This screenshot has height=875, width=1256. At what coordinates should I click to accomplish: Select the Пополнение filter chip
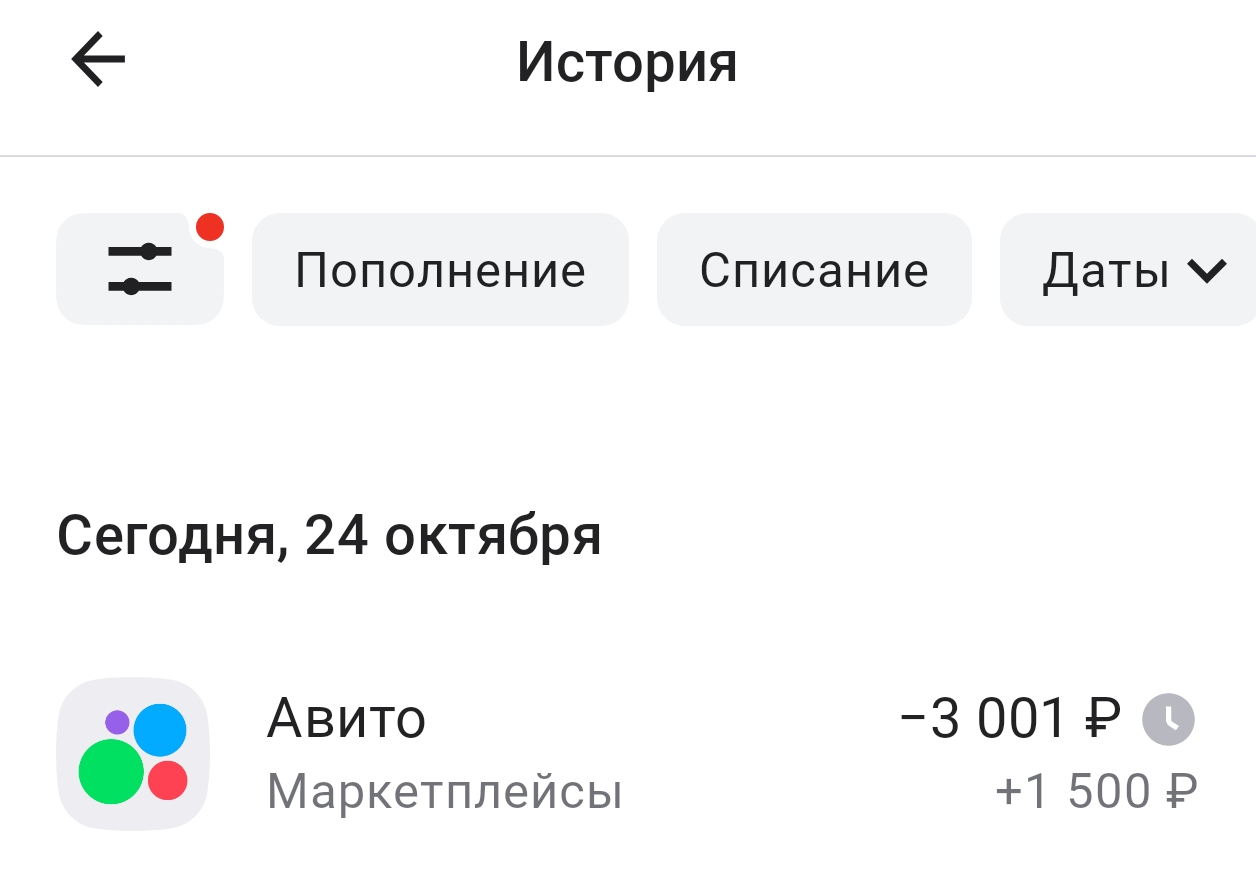[x=440, y=269]
